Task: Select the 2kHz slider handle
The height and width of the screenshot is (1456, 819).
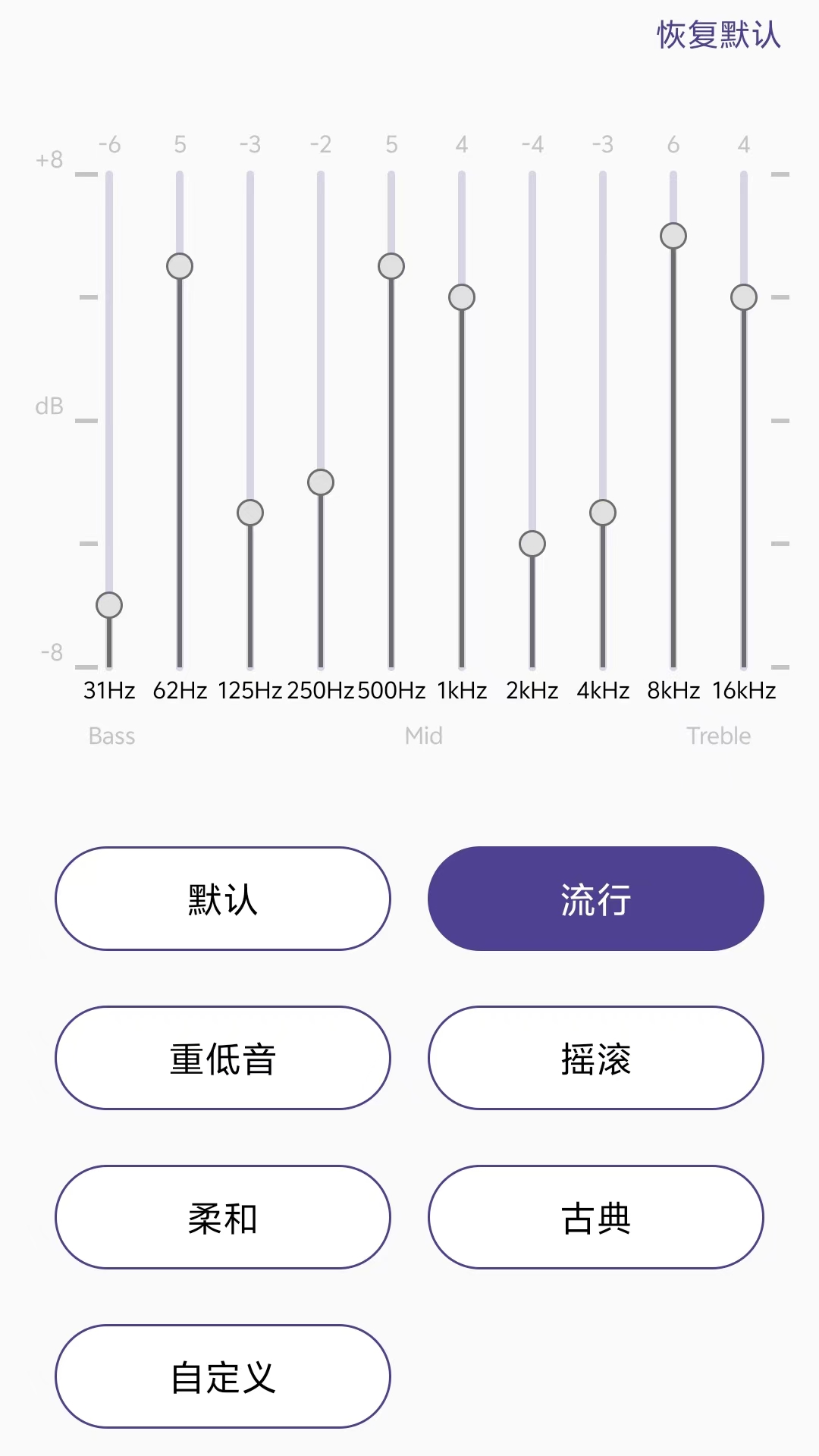Action: 532,544
